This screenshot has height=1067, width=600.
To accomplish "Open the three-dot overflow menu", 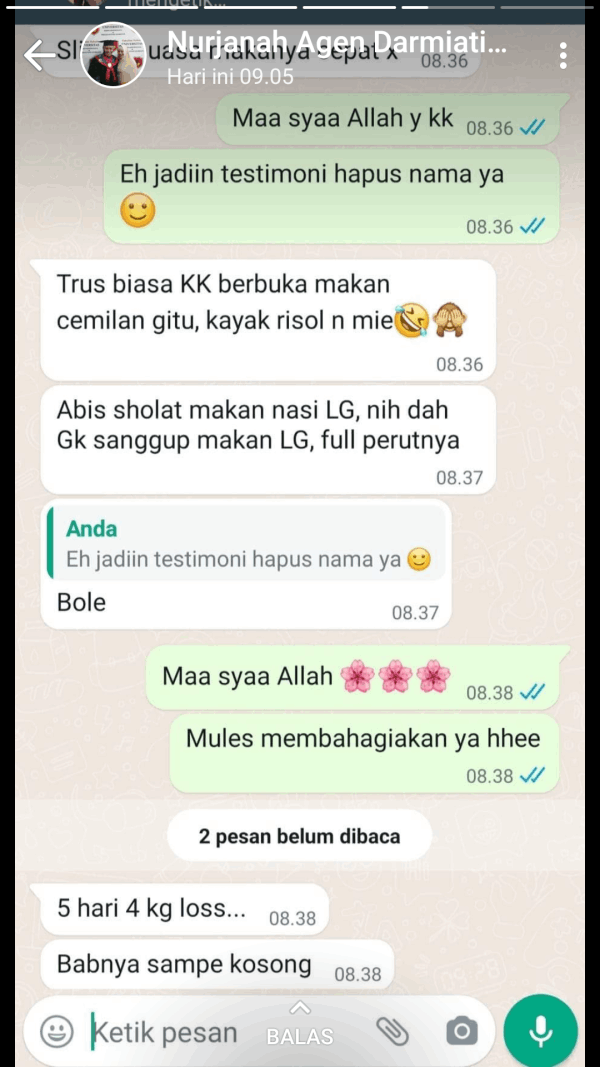I will (x=564, y=56).
